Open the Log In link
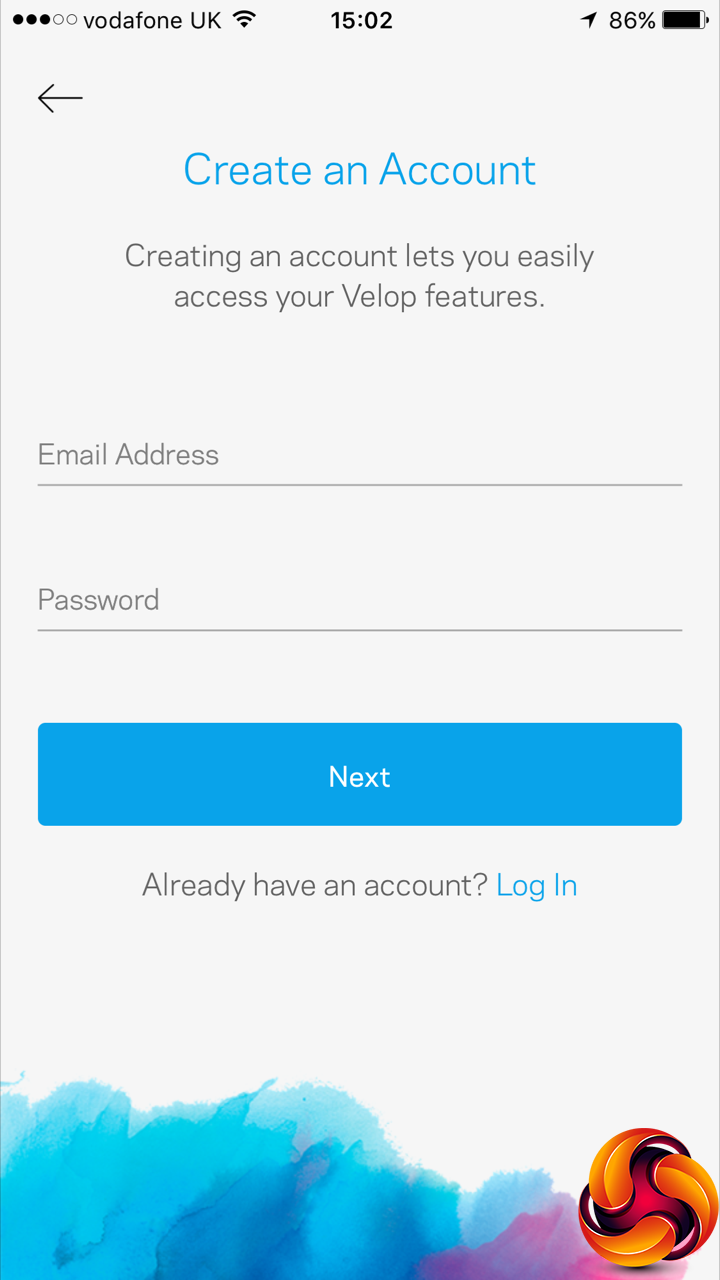 click(537, 886)
